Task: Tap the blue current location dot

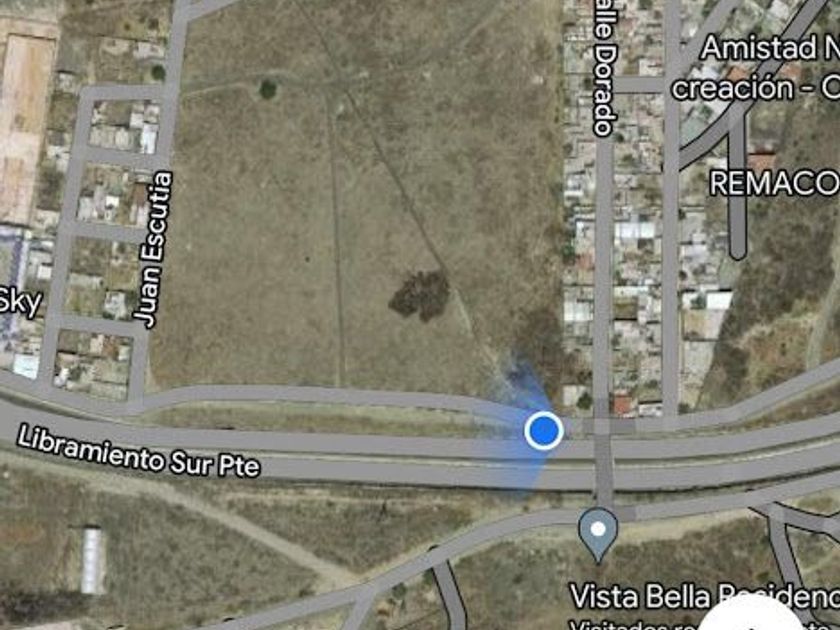Action: [543, 431]
